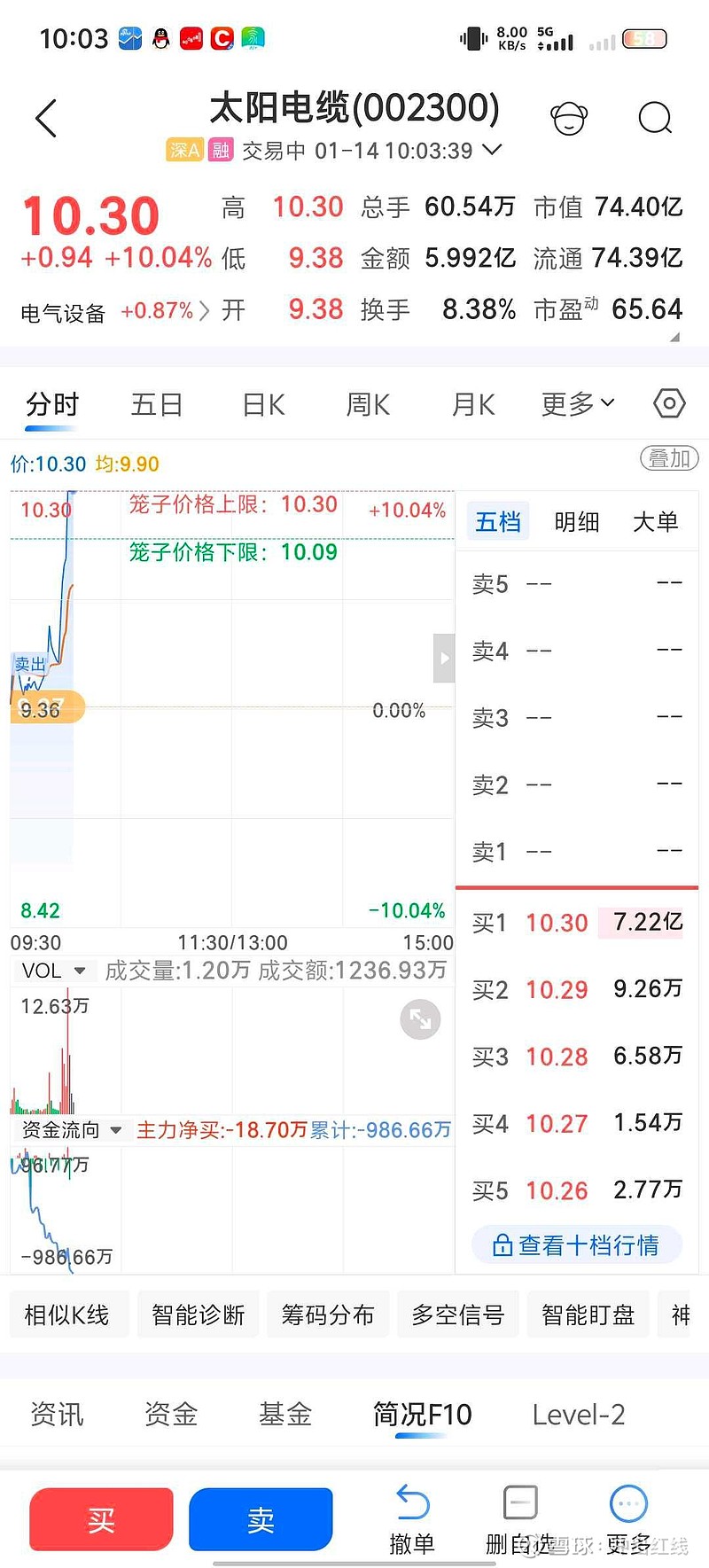Open 撤单 to cancel orders
This screenshot has height=1568, width=709.
(412, 1520)
